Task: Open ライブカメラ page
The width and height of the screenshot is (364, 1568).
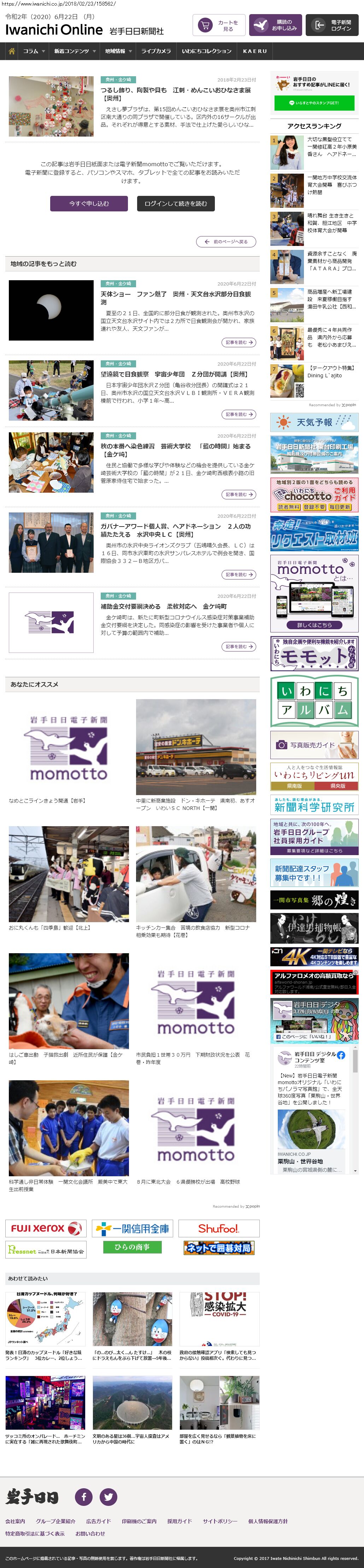Action: [x=156, y=51]
